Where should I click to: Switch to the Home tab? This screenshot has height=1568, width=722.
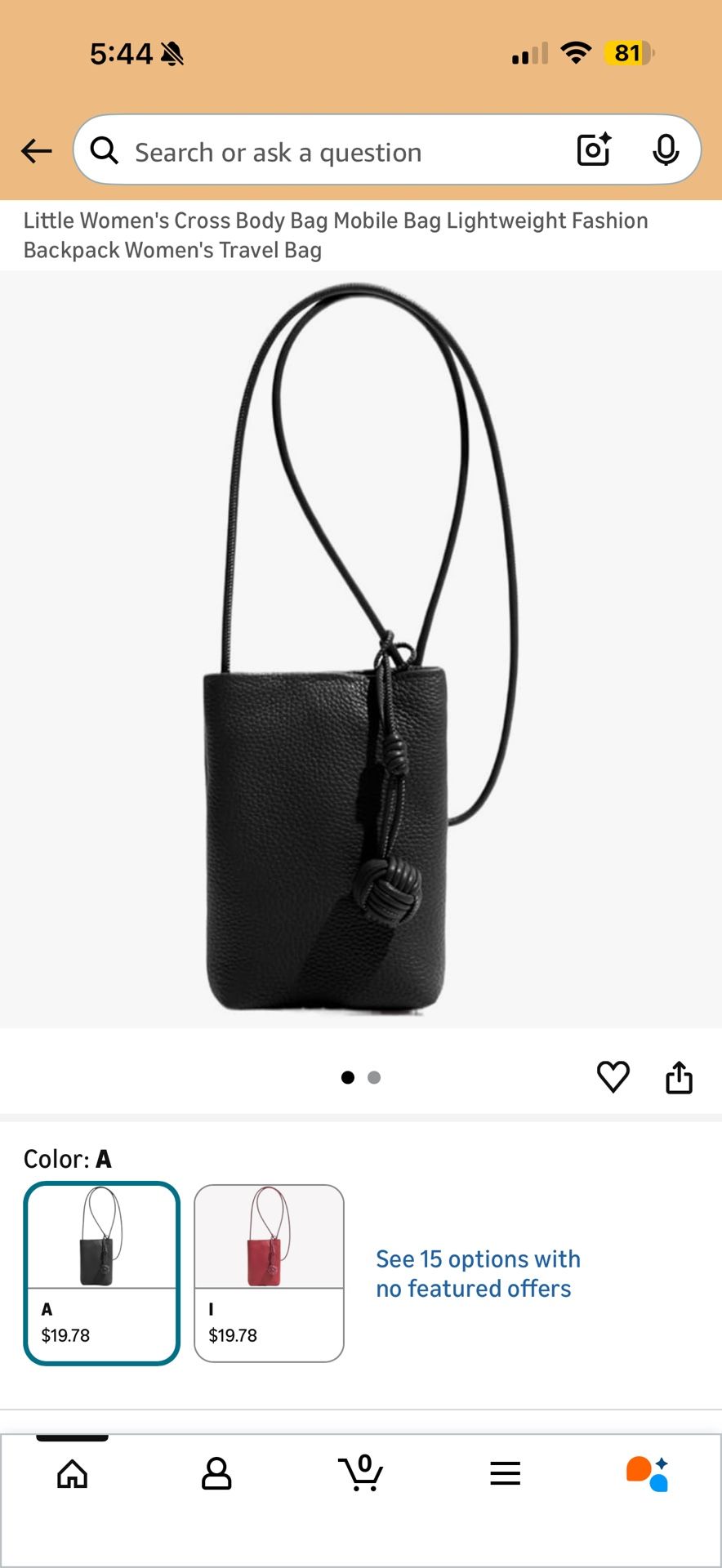pyautogui.click(x=73, y=1473)
